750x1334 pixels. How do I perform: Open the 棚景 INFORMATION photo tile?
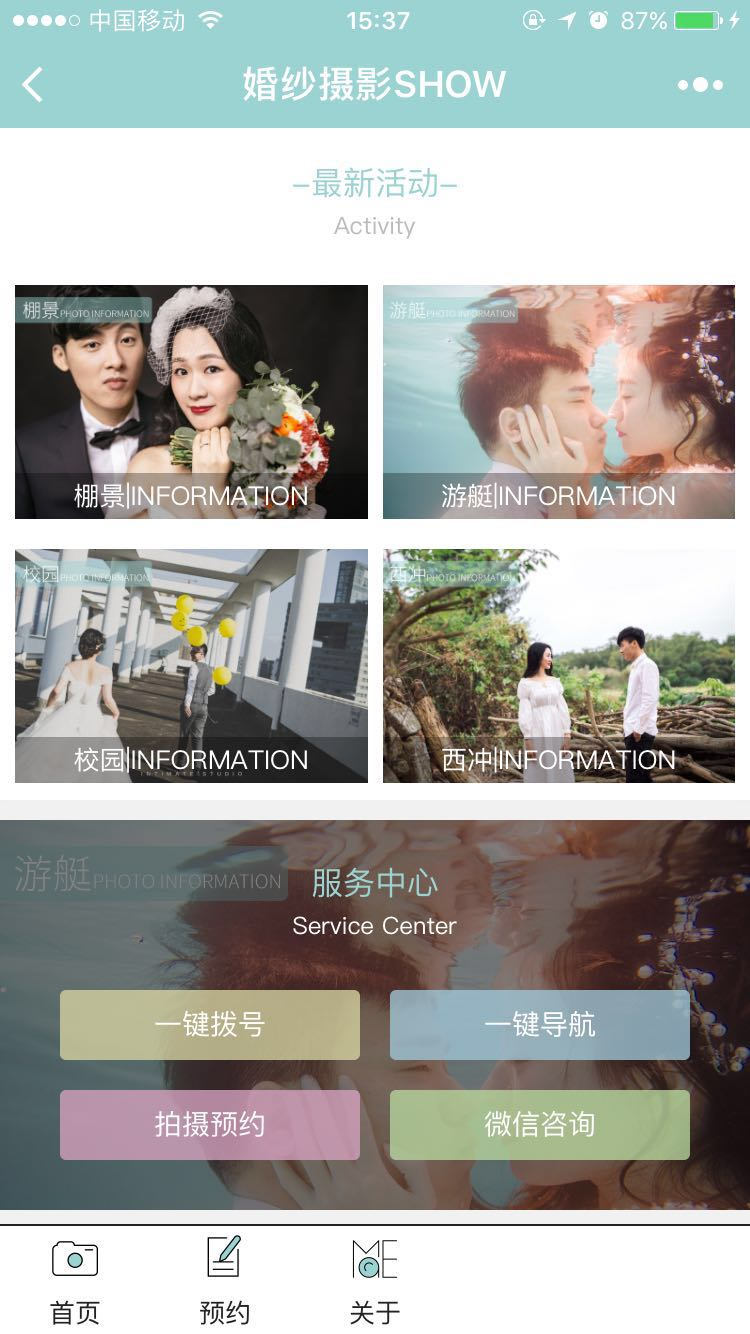(x=191, y=402)
